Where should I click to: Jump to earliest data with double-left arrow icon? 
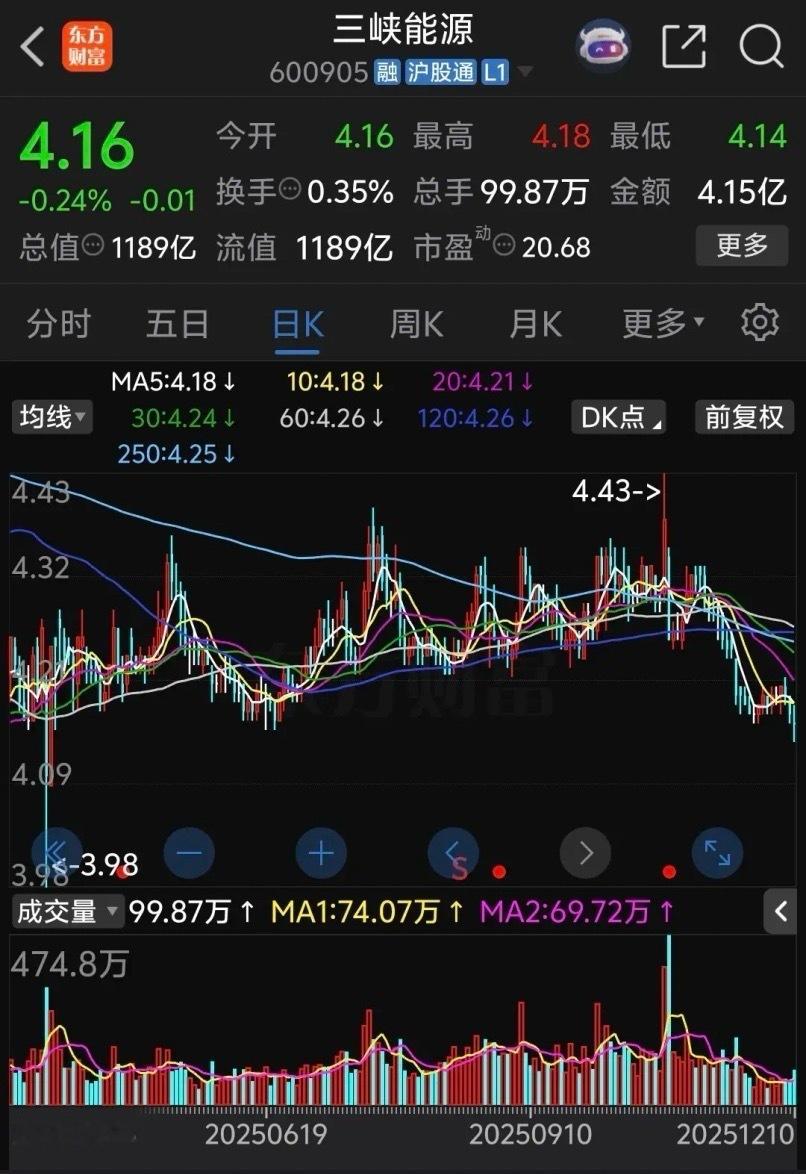[55, 853]
